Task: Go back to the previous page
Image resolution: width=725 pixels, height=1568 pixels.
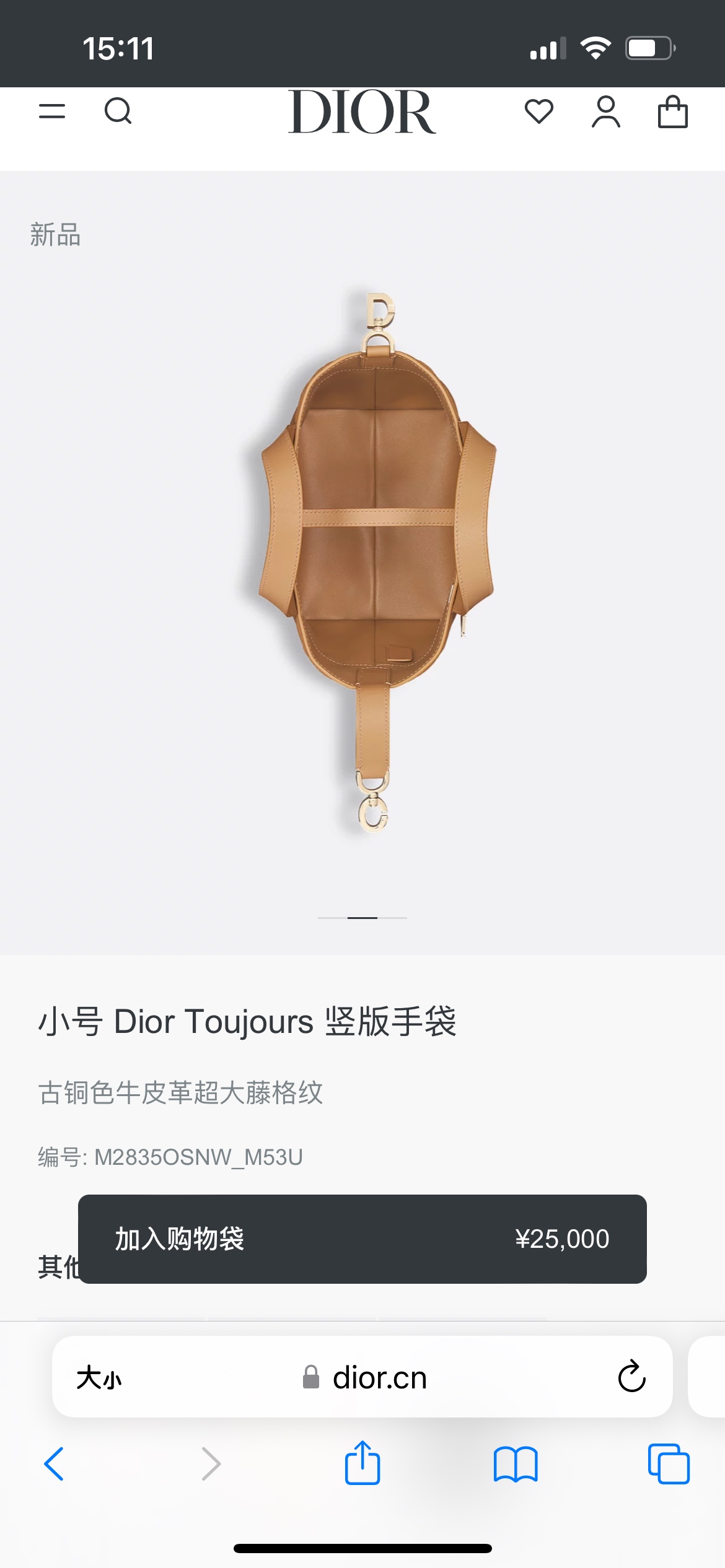Action: (55, 1464)
